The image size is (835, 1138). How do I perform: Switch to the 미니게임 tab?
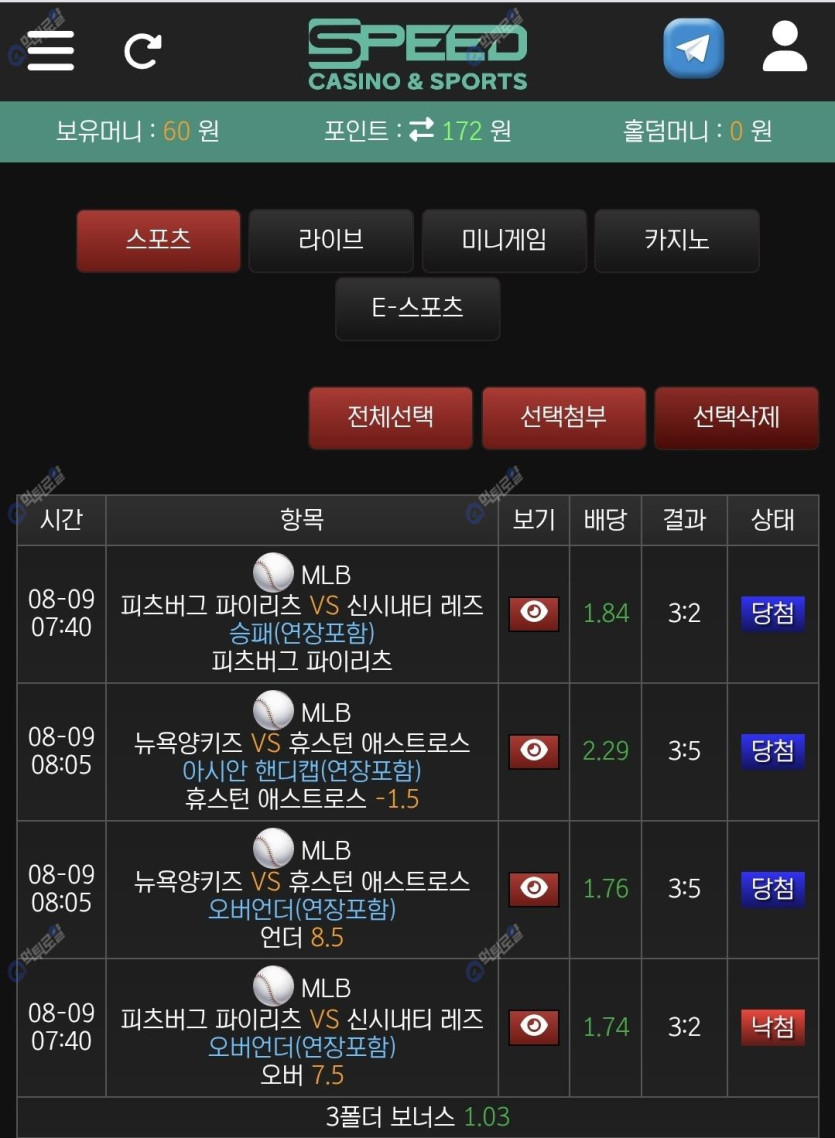(x=504, y=241)
